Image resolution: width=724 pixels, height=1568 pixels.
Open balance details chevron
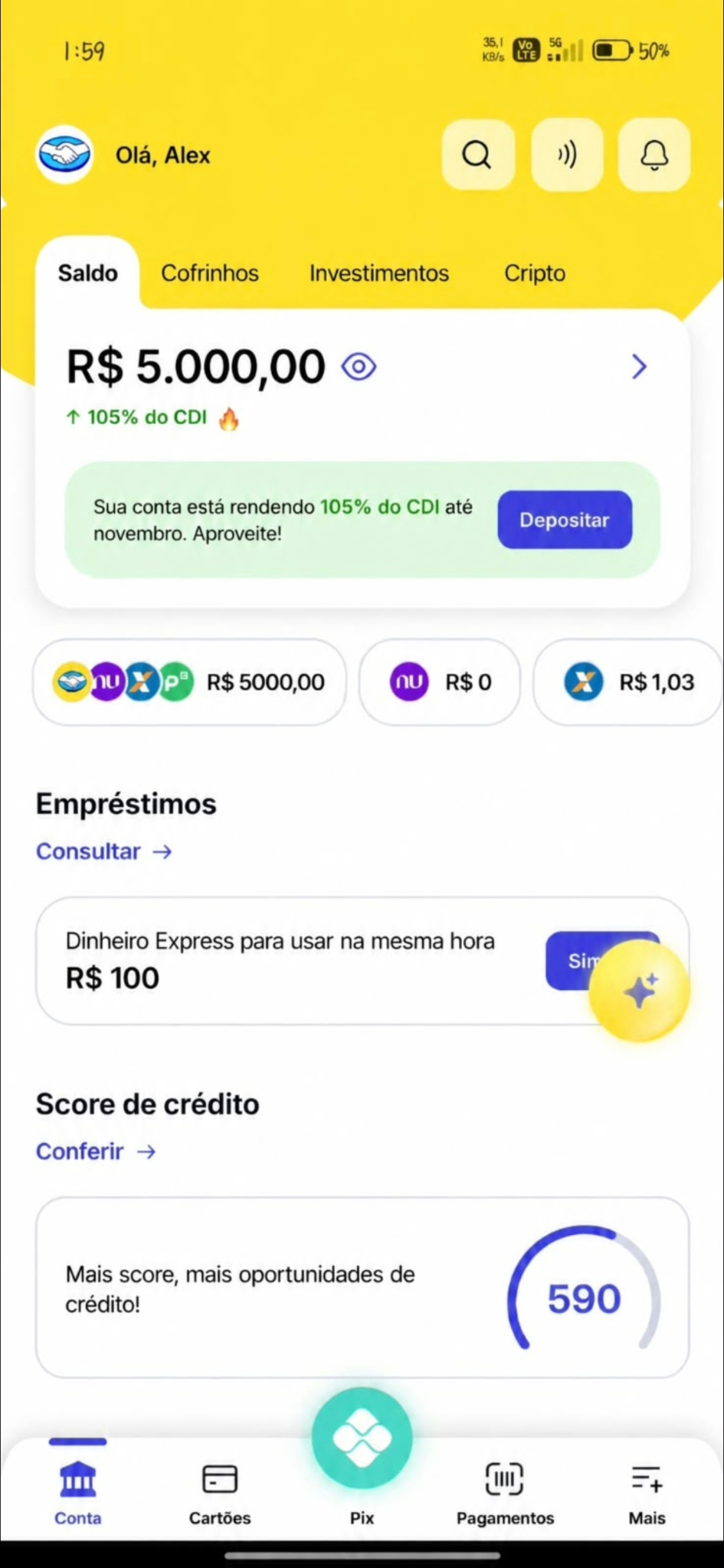coord(639,367)
